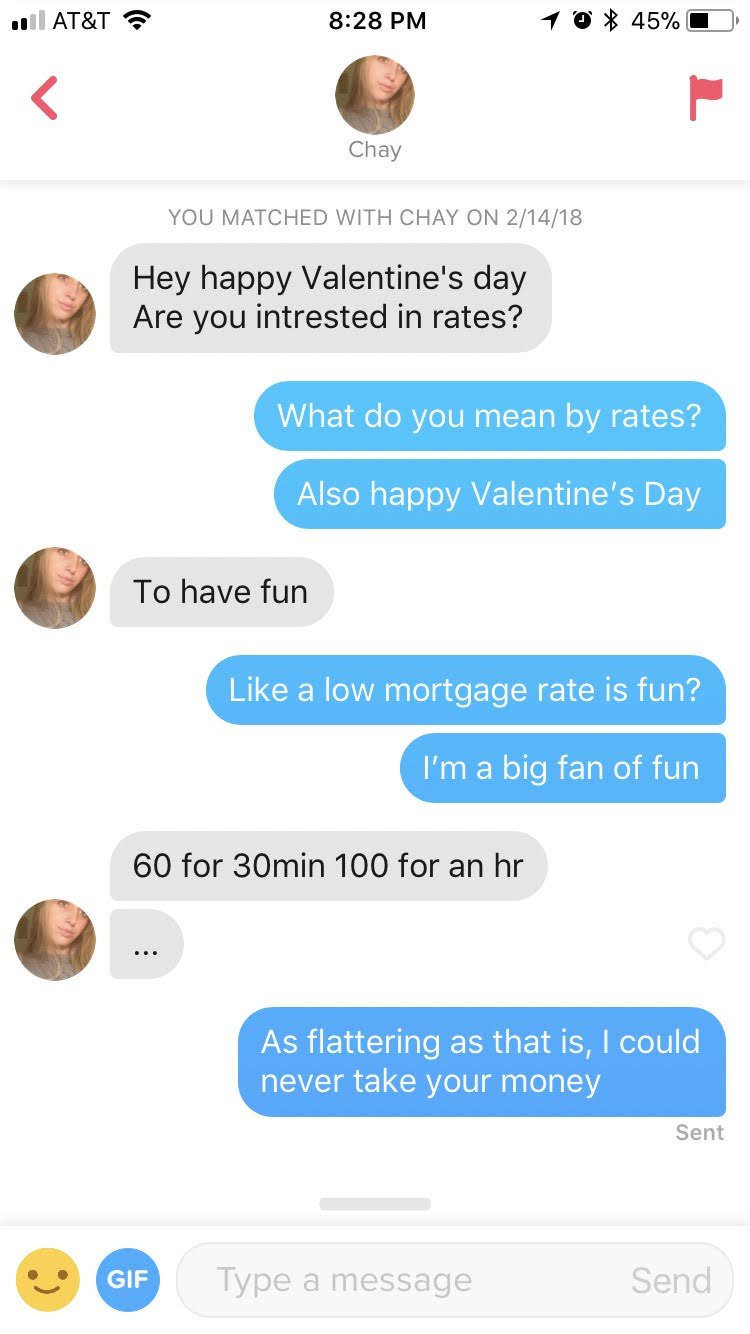Image resolution: width=750 pixels, height=1334 pixels.
Task: Go back using the red arrow
Action: pos(44,98)
